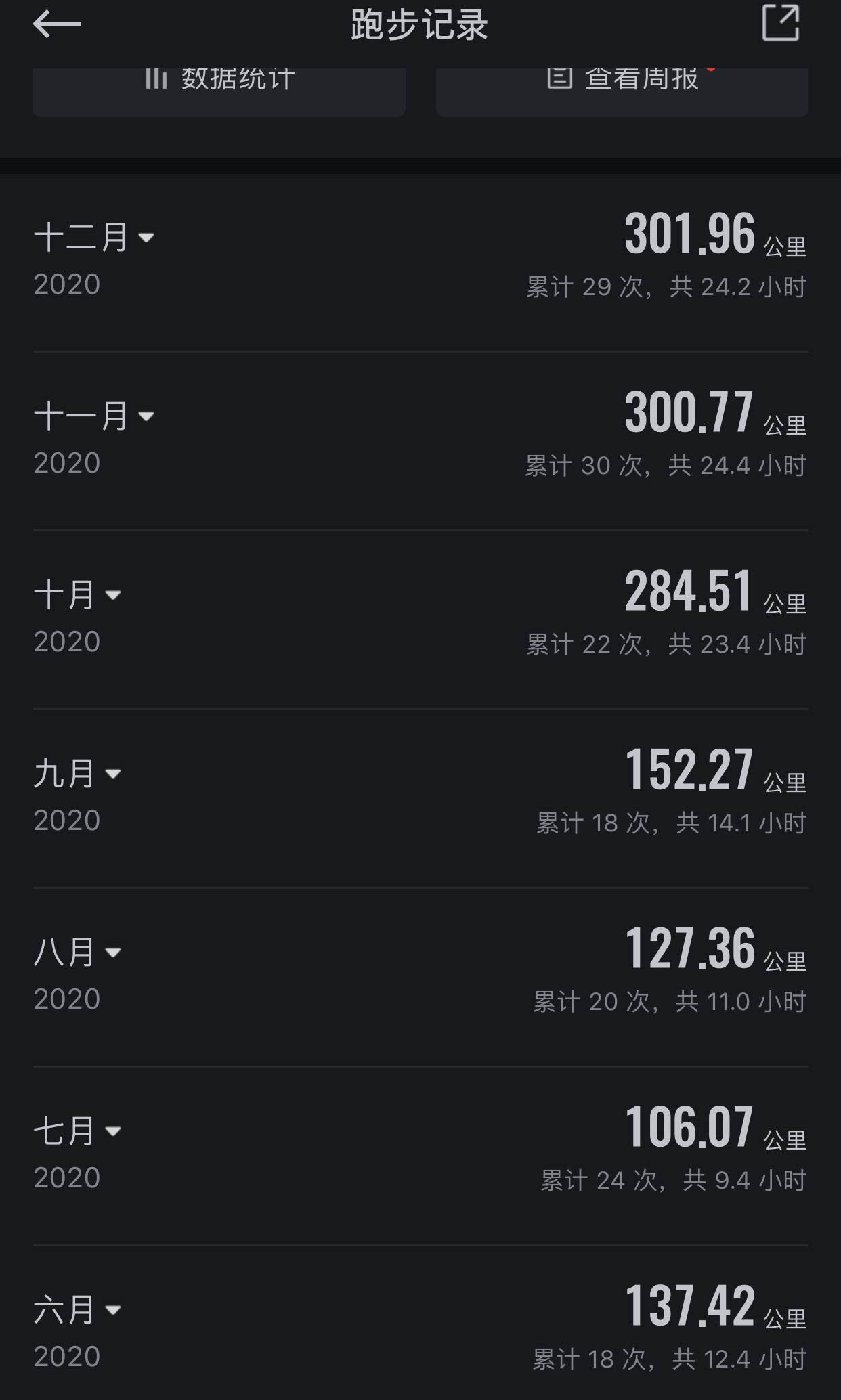Expand the 十二月 month dropdown
The image size is (841, 1400).
click(x=148, y=238)
